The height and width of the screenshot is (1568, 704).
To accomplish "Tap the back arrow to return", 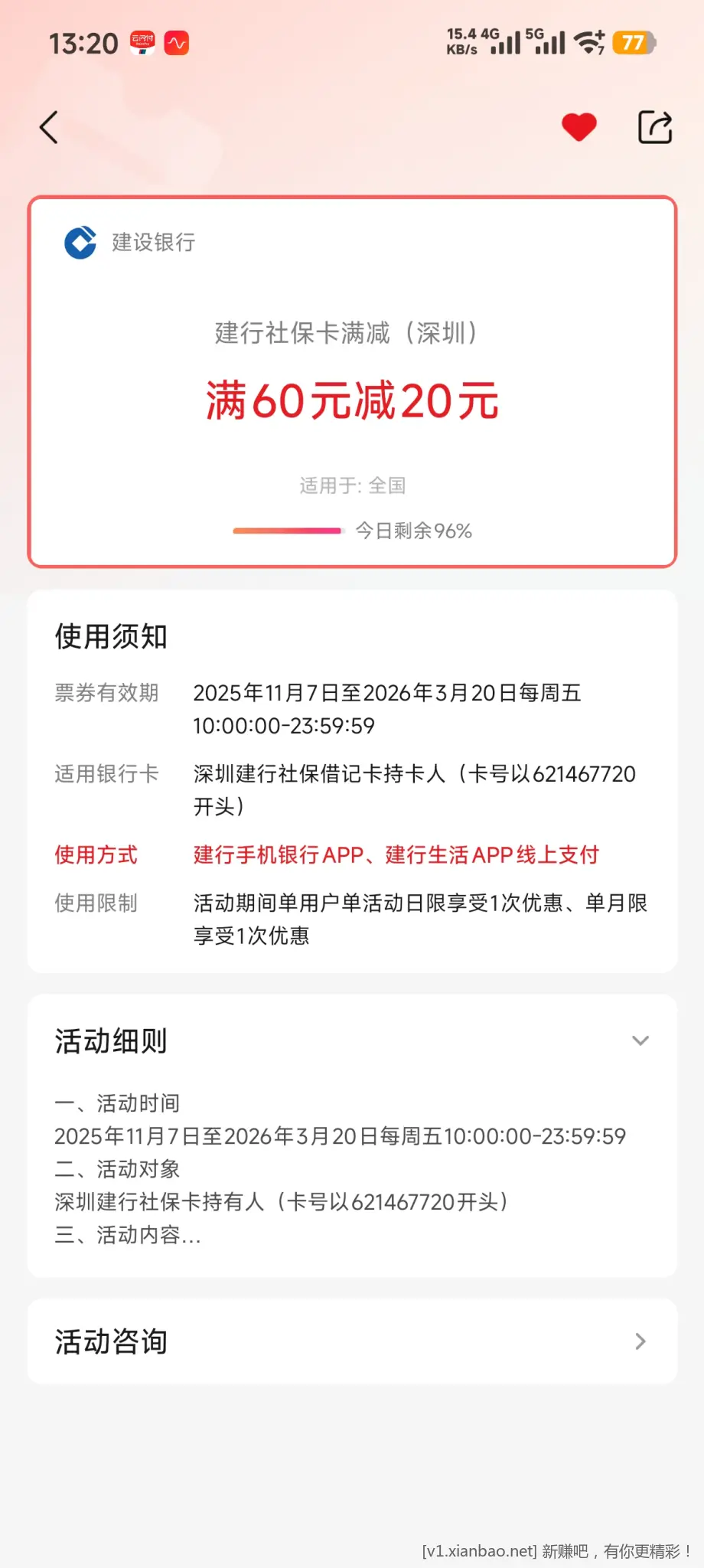I will [49, 127].
